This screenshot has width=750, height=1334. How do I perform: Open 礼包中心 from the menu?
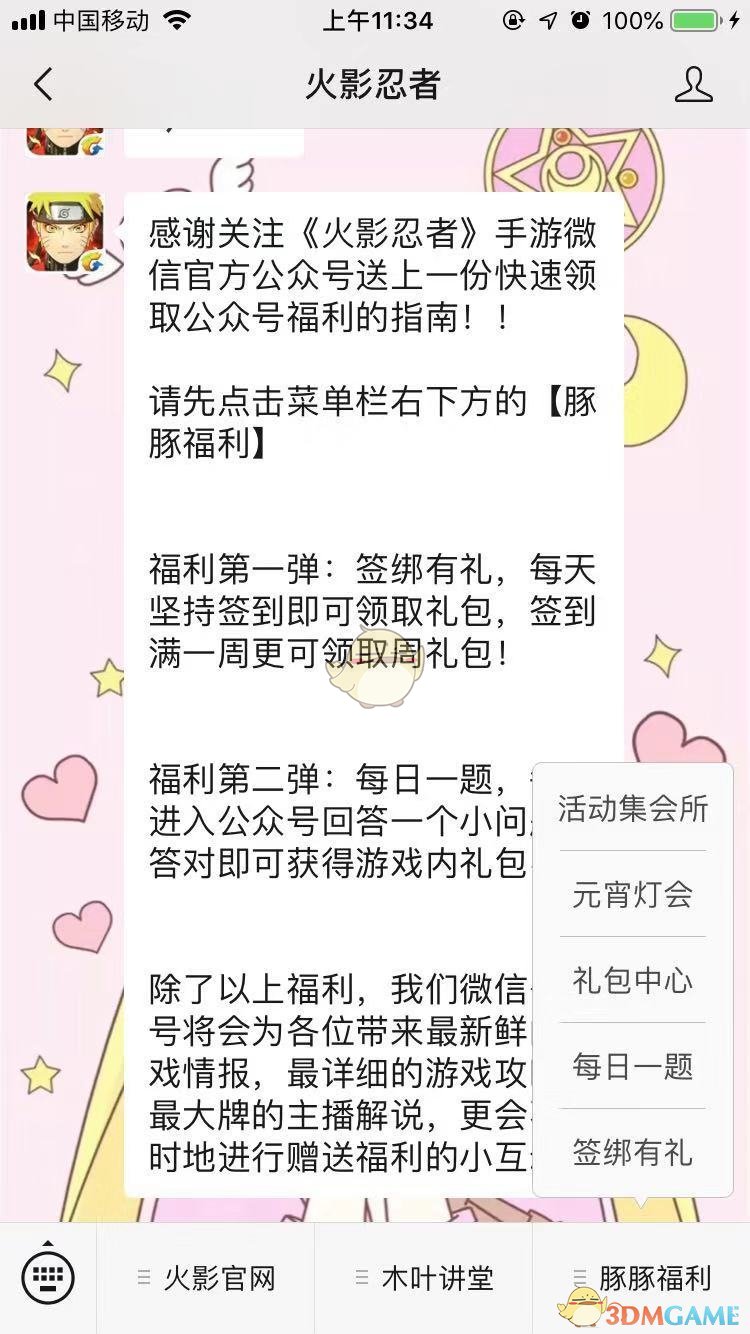click(x=632, y=980)
